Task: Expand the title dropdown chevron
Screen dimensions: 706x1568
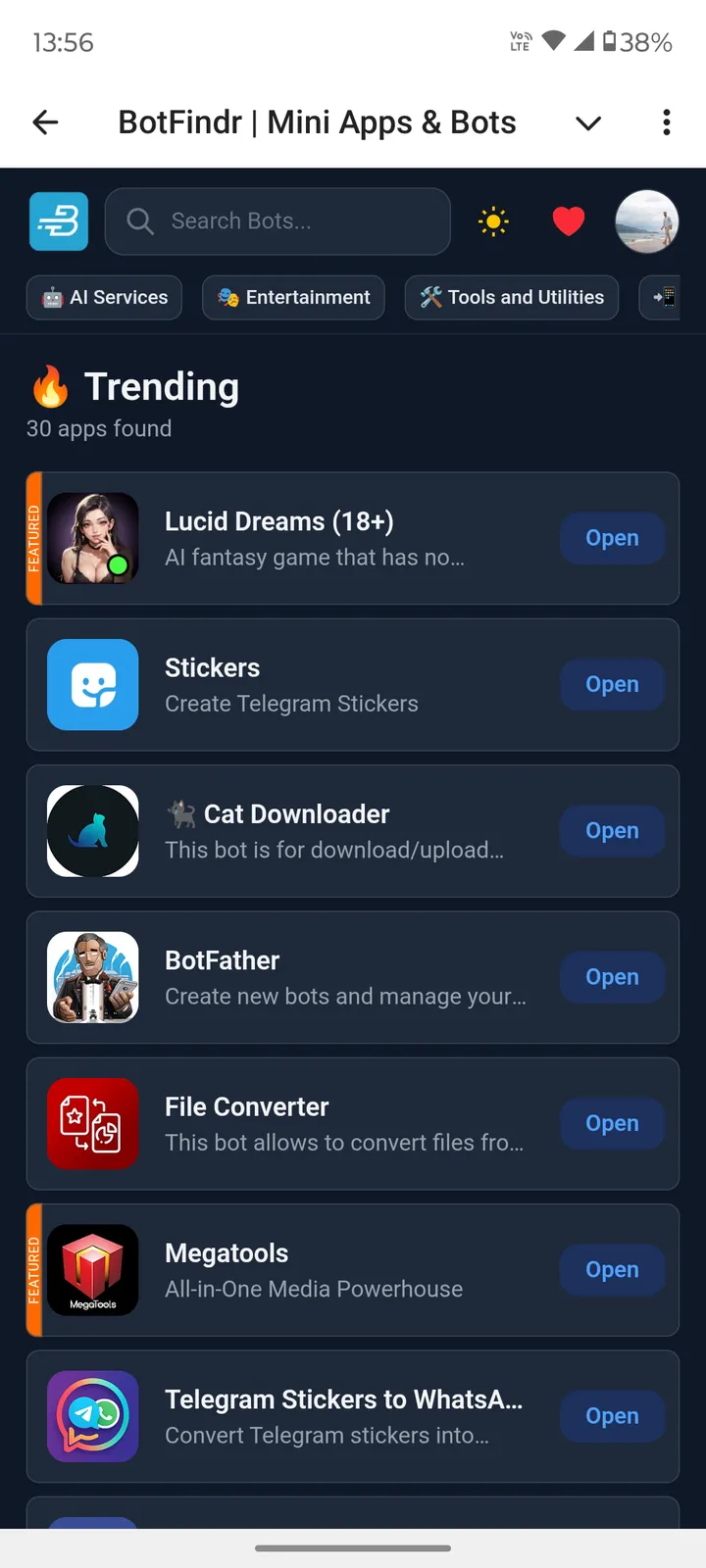Action: point(588,123)
